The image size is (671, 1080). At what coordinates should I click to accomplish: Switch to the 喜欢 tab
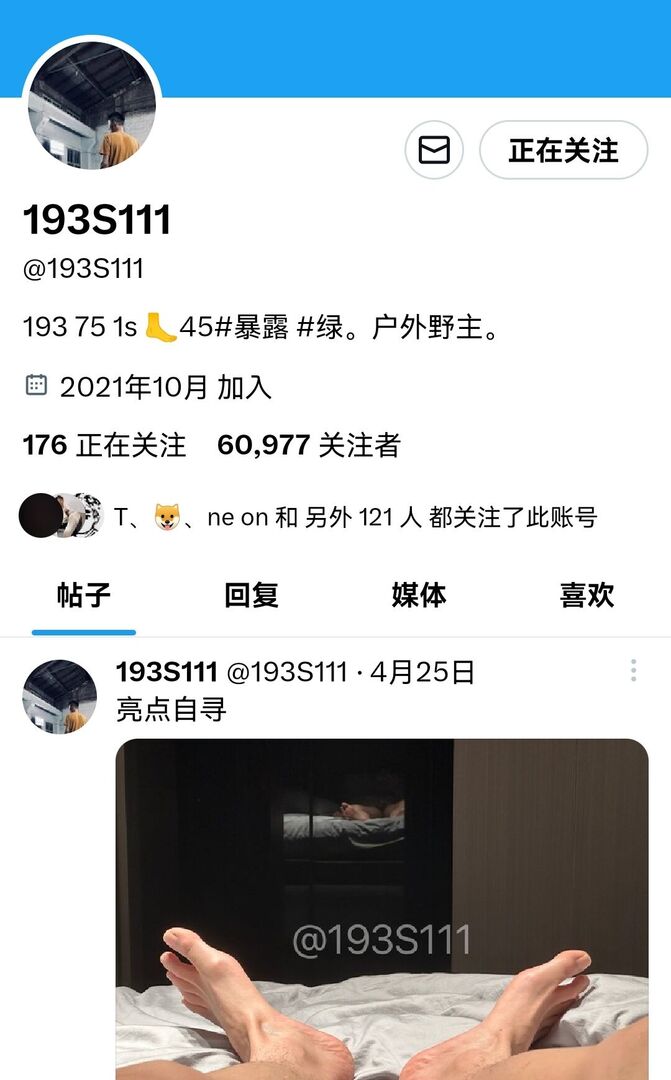coord(587,596)
